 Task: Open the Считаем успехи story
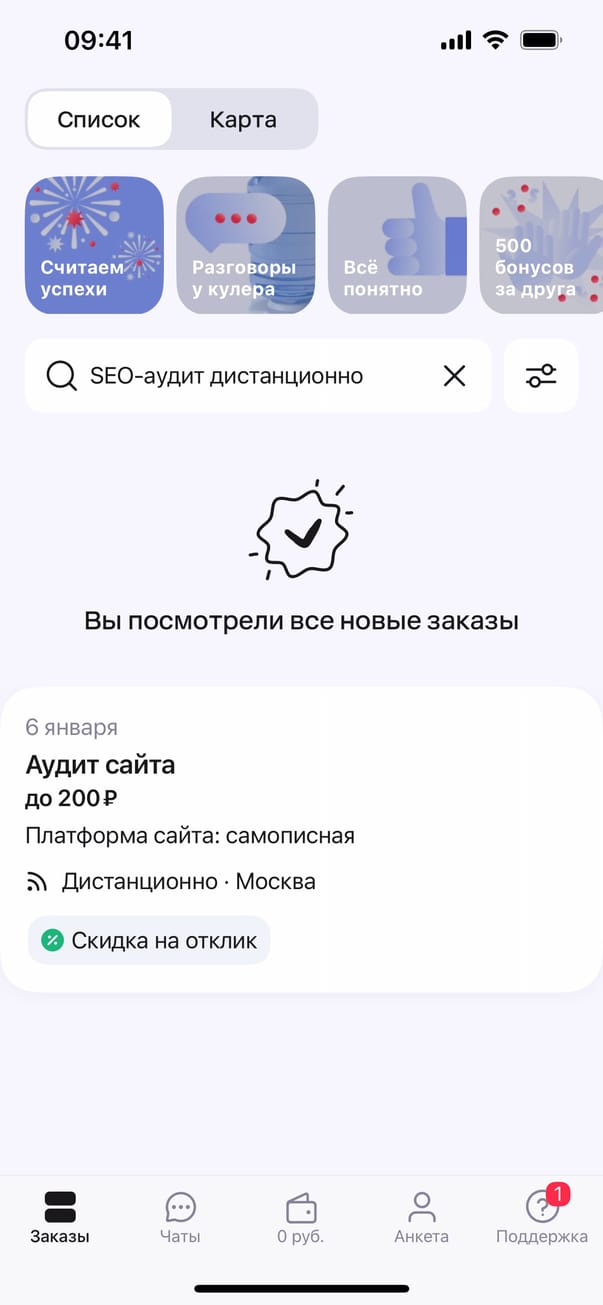point(94,245)
